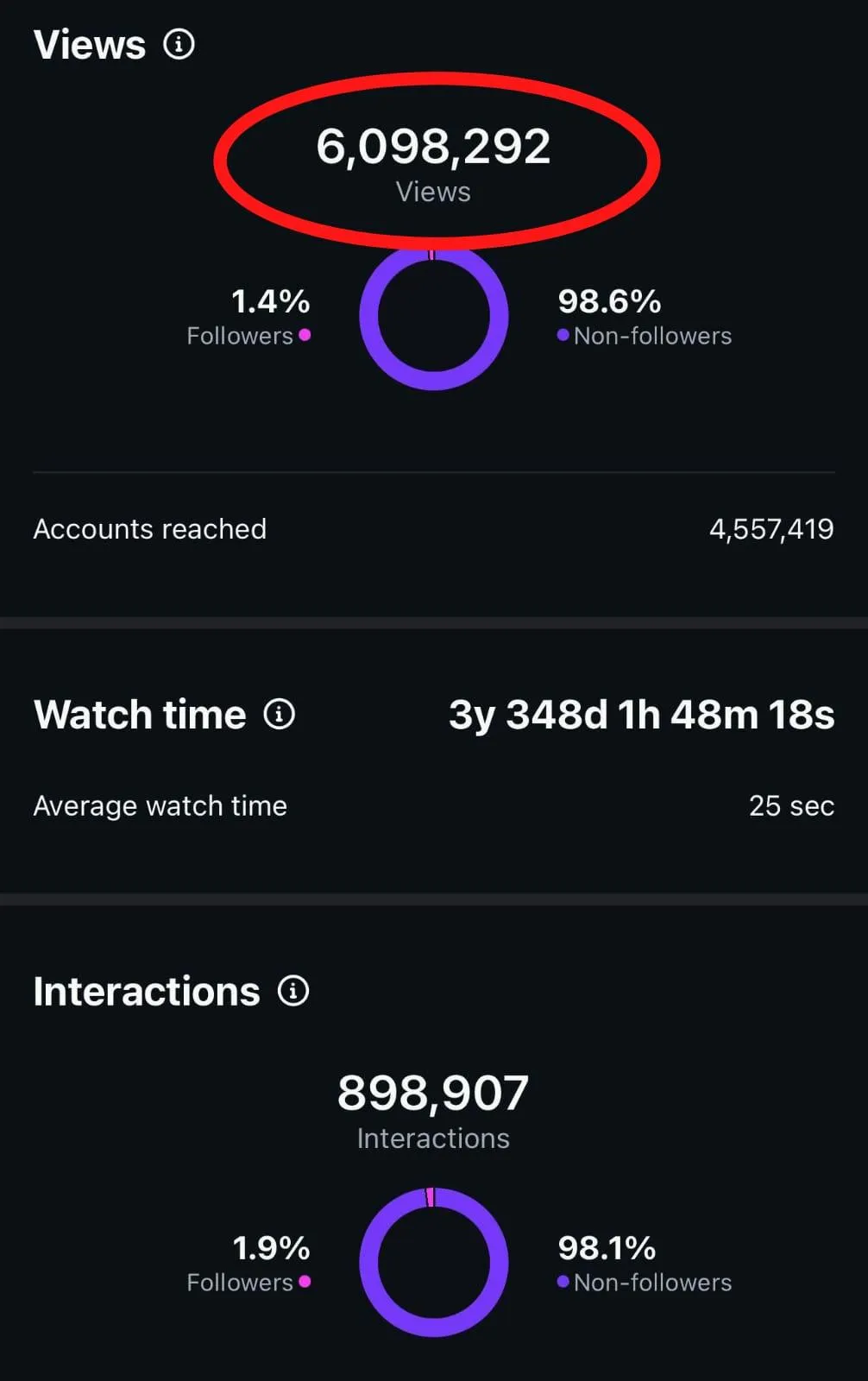Tap the info icon beside Watch time

[x=279, y=714]
